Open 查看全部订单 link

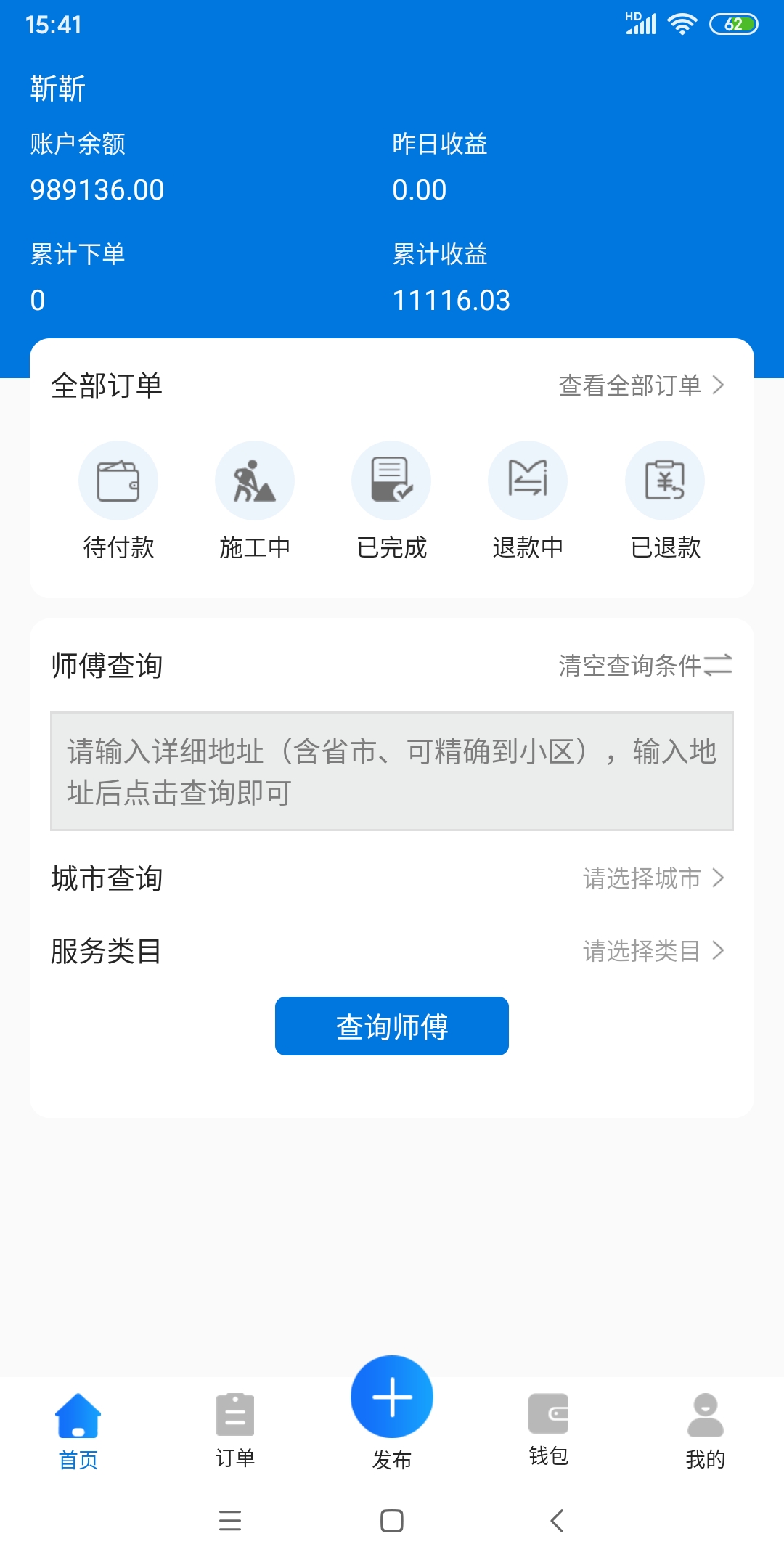(x=642, y=385)
